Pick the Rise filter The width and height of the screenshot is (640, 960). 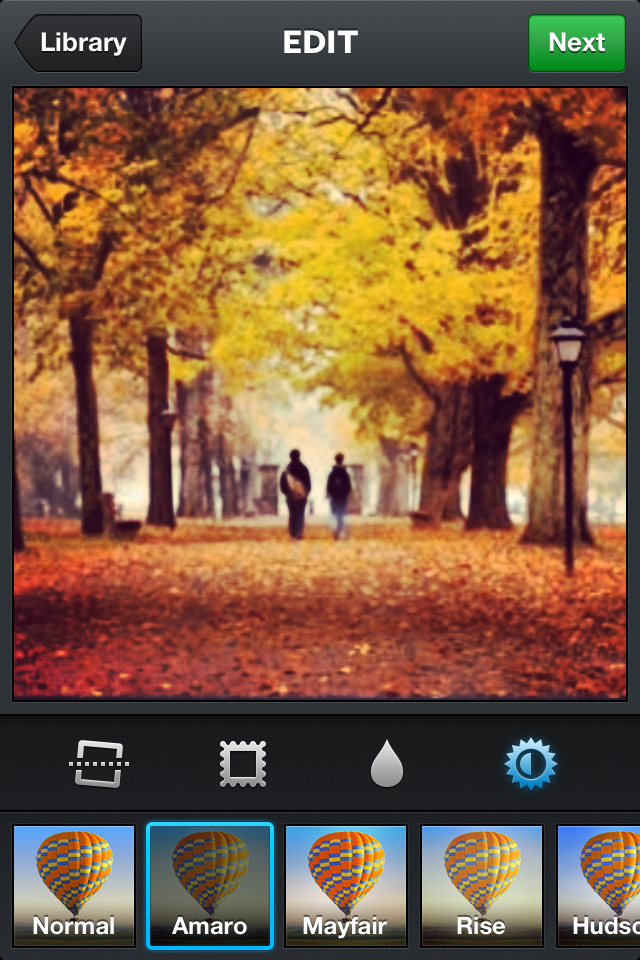point(482,886)
